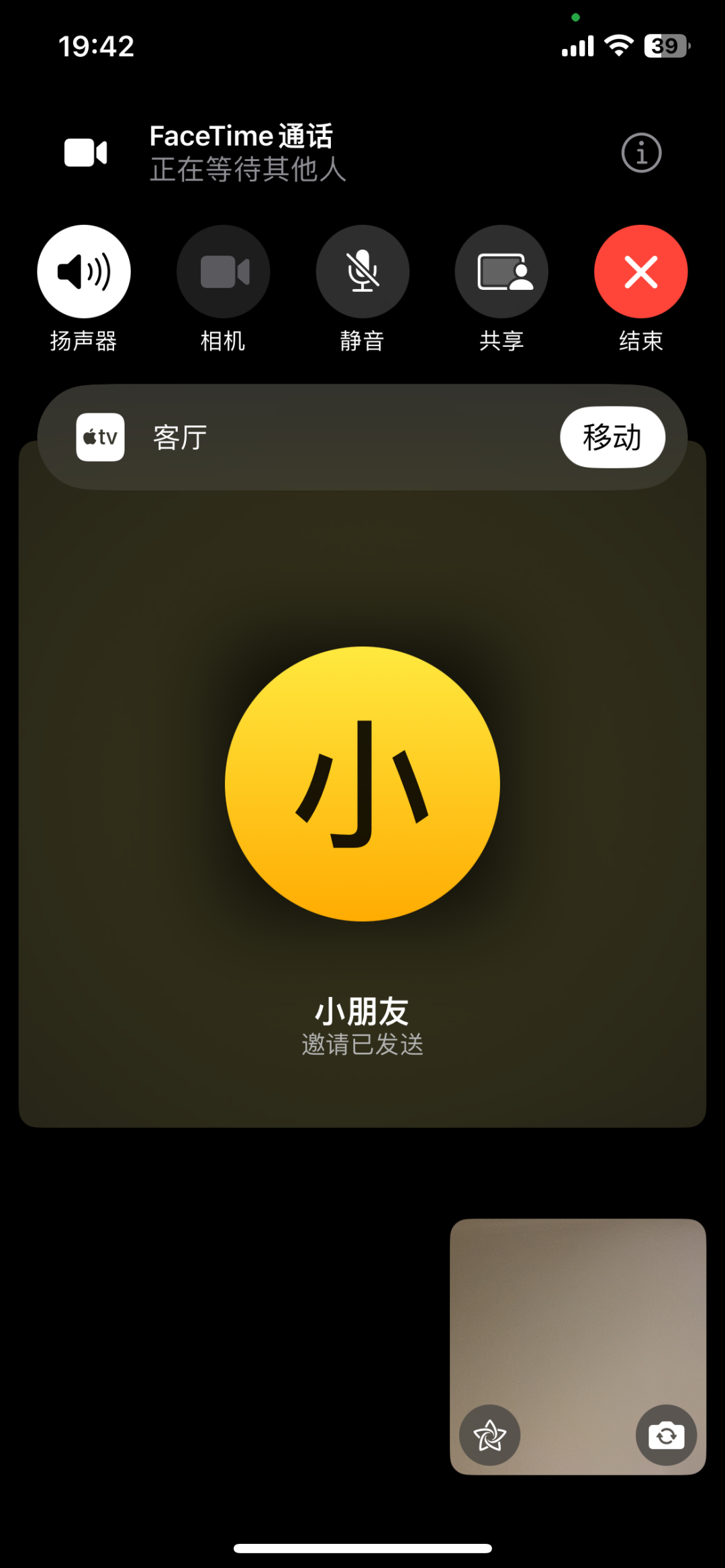Screen dimensions: 725x1568
Task: Open video effects with the star icon
Action: pos(489,1434)
